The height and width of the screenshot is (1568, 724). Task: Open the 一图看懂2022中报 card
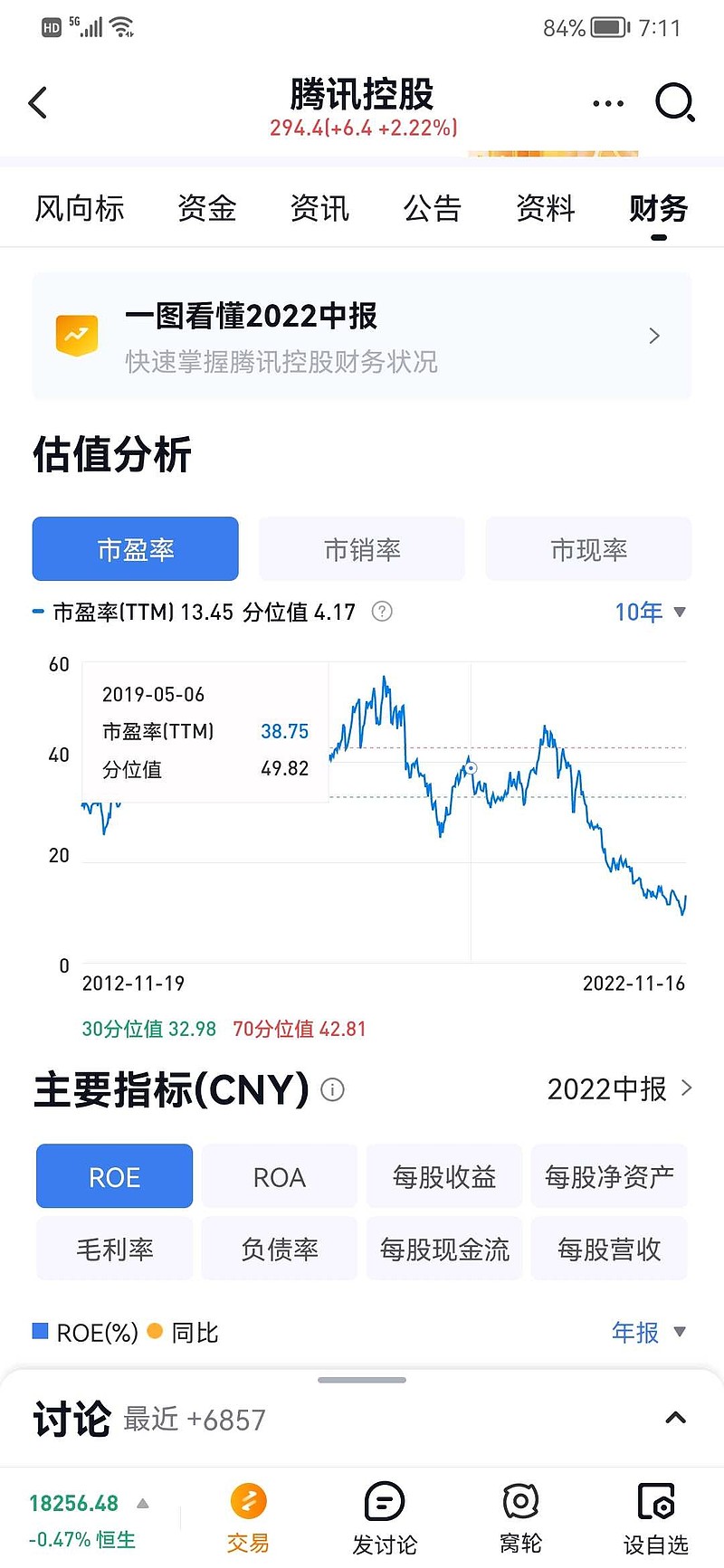pos(362,336)
